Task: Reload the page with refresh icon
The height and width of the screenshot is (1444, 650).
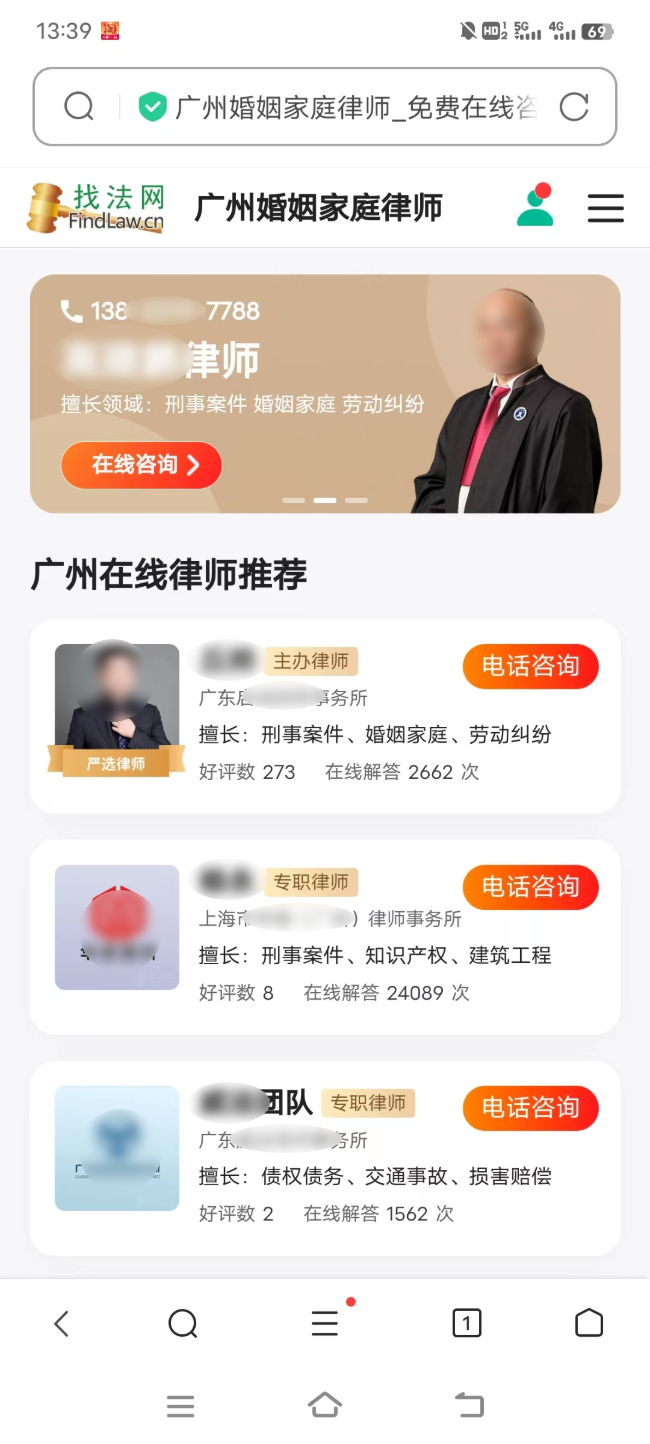Action: (574, 107)
